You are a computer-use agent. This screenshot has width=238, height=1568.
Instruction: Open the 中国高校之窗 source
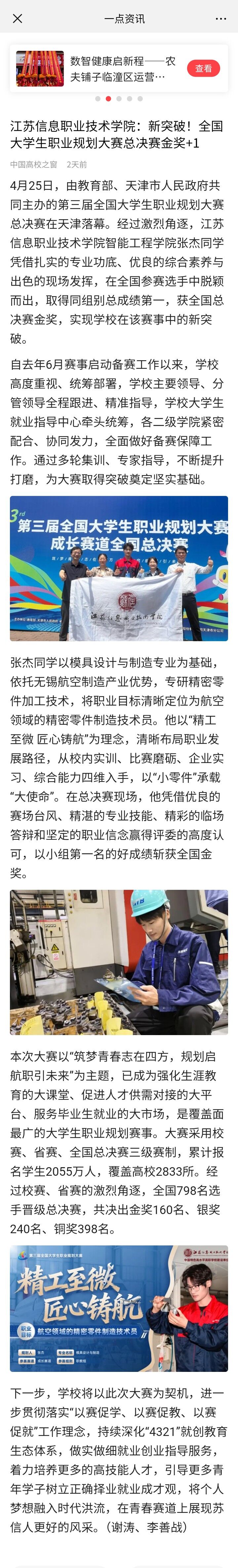point(33,164)
